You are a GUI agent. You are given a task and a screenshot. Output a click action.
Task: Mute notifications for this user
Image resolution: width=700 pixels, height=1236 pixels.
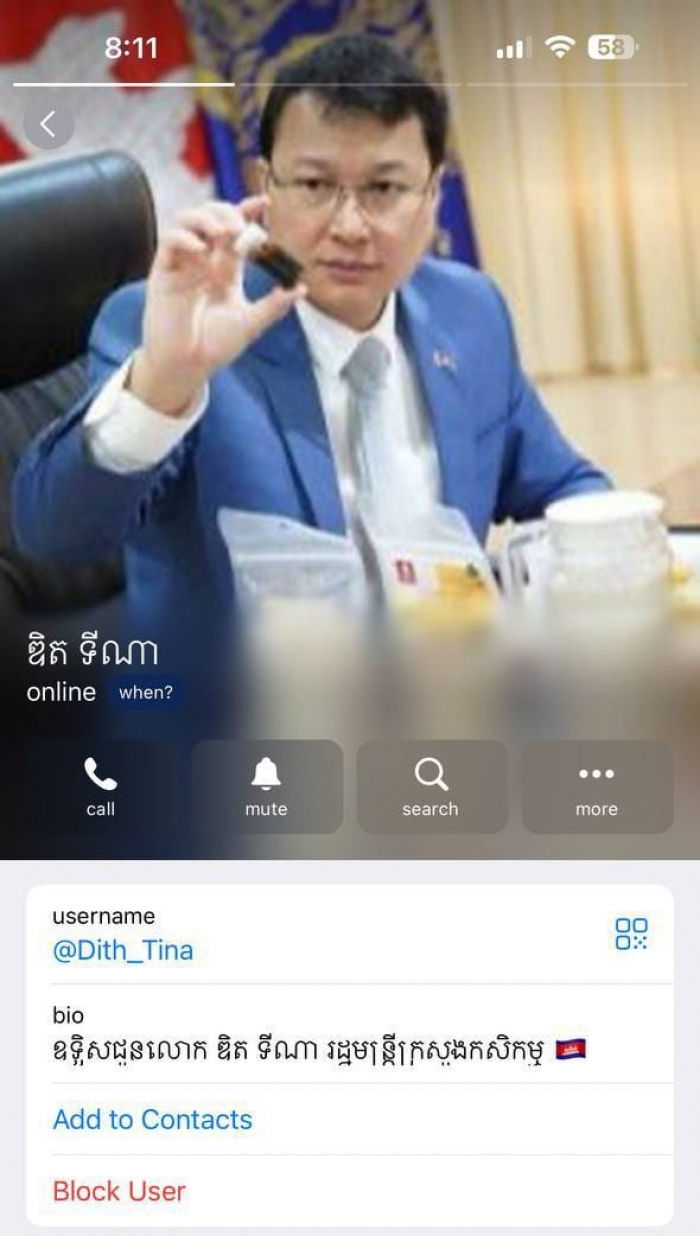(266, 787)
